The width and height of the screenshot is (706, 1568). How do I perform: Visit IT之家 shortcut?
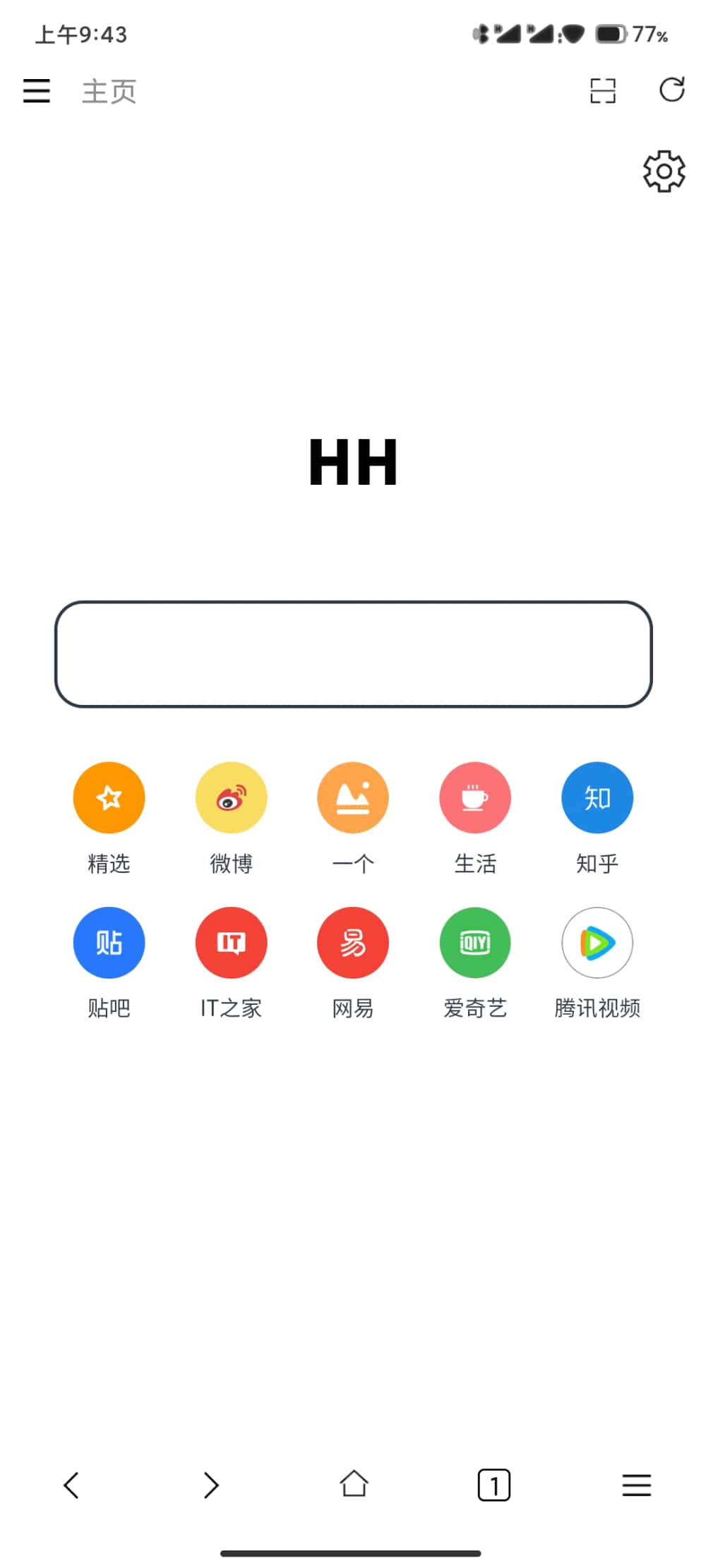[231, 943]
